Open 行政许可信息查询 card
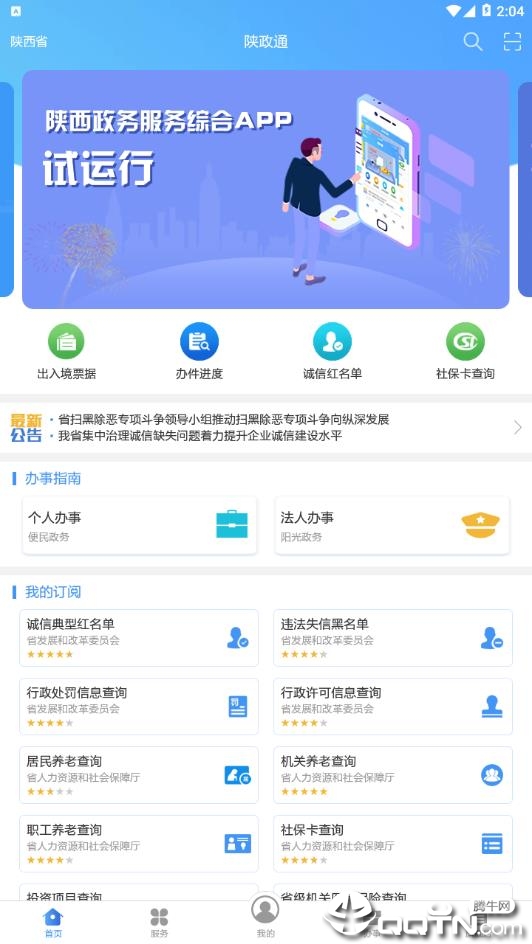The width and height of the screenshot is (532, 944). [x=393, y=706]
